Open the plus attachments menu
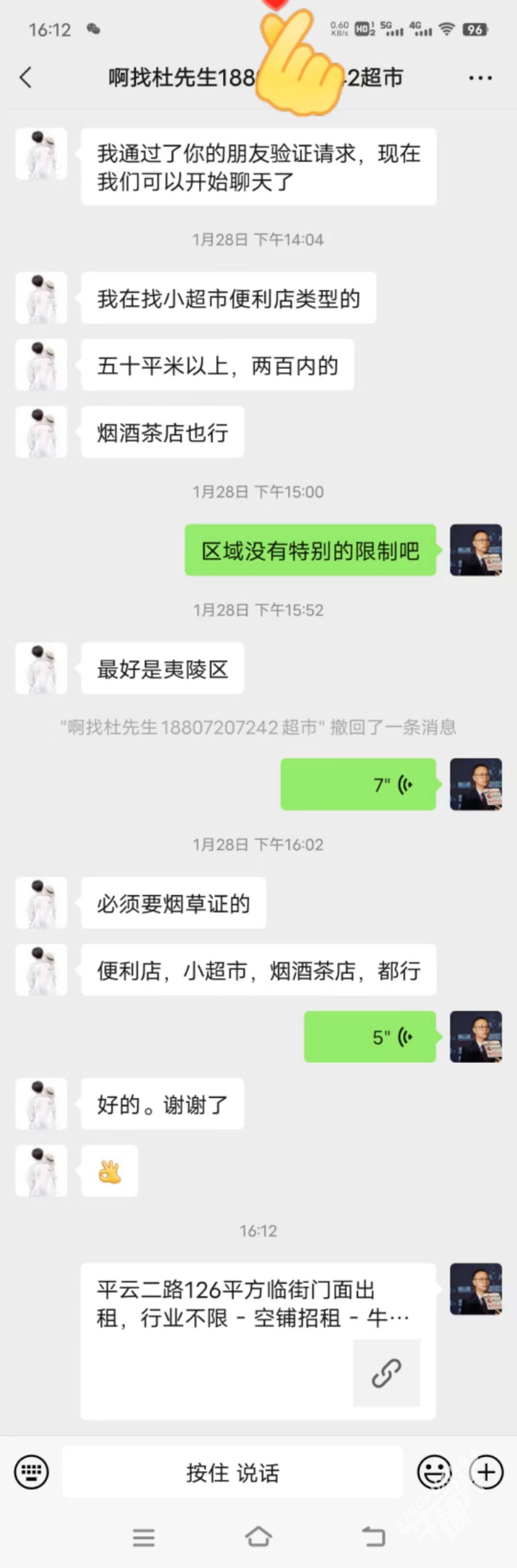This screenshot has height=1568, width=517. pyautogui.click(x=486, y=1472)
